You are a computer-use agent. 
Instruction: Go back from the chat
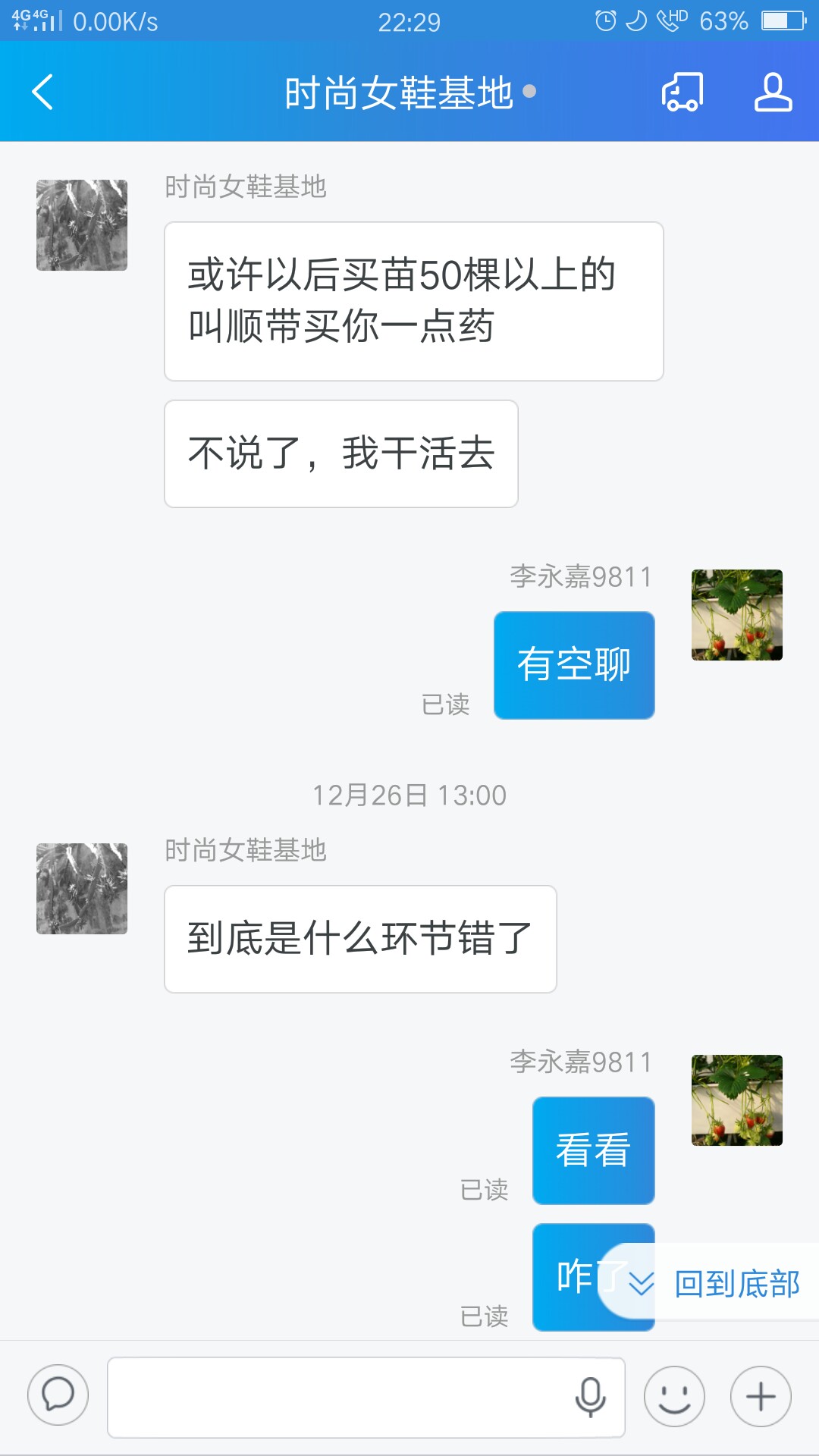click(x=43, y=92)
